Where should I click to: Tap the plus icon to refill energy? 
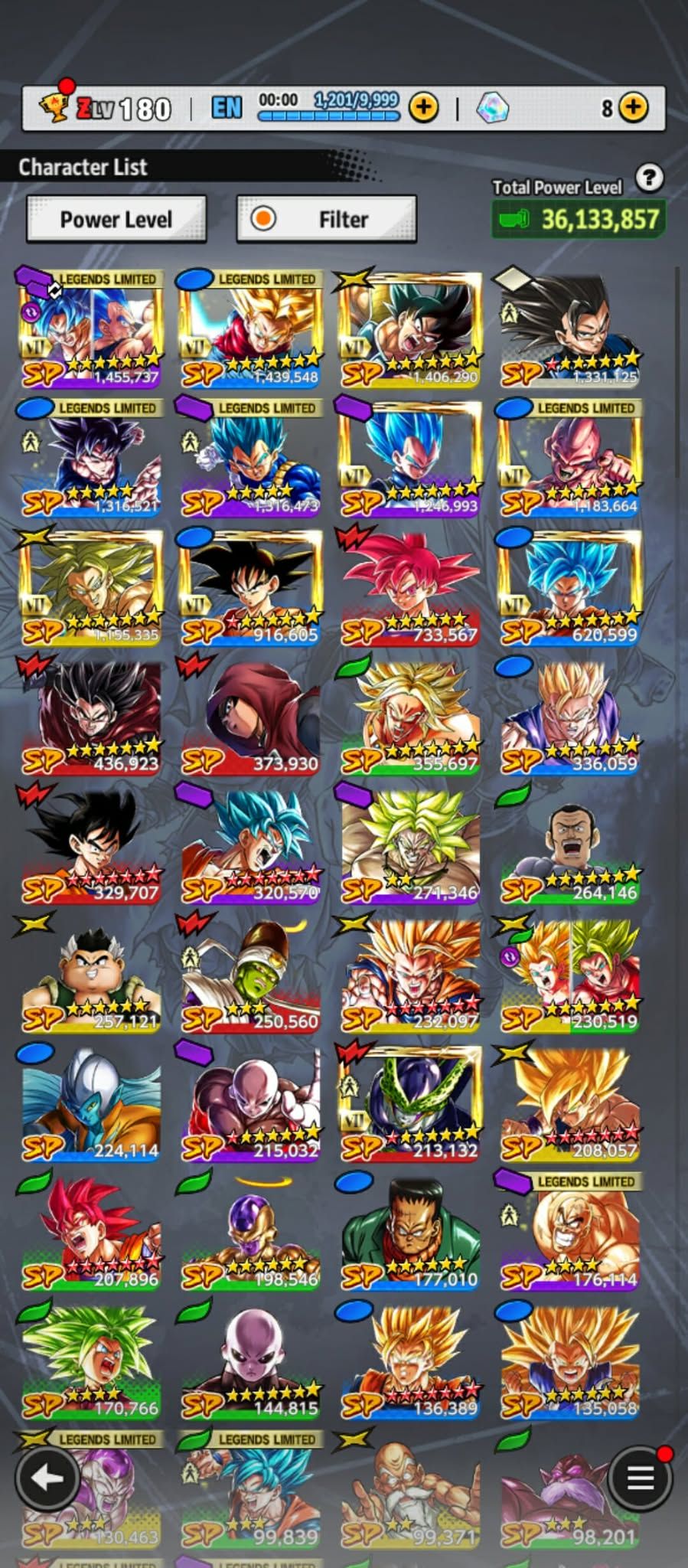pyautogui.click(x=423, y=108)
